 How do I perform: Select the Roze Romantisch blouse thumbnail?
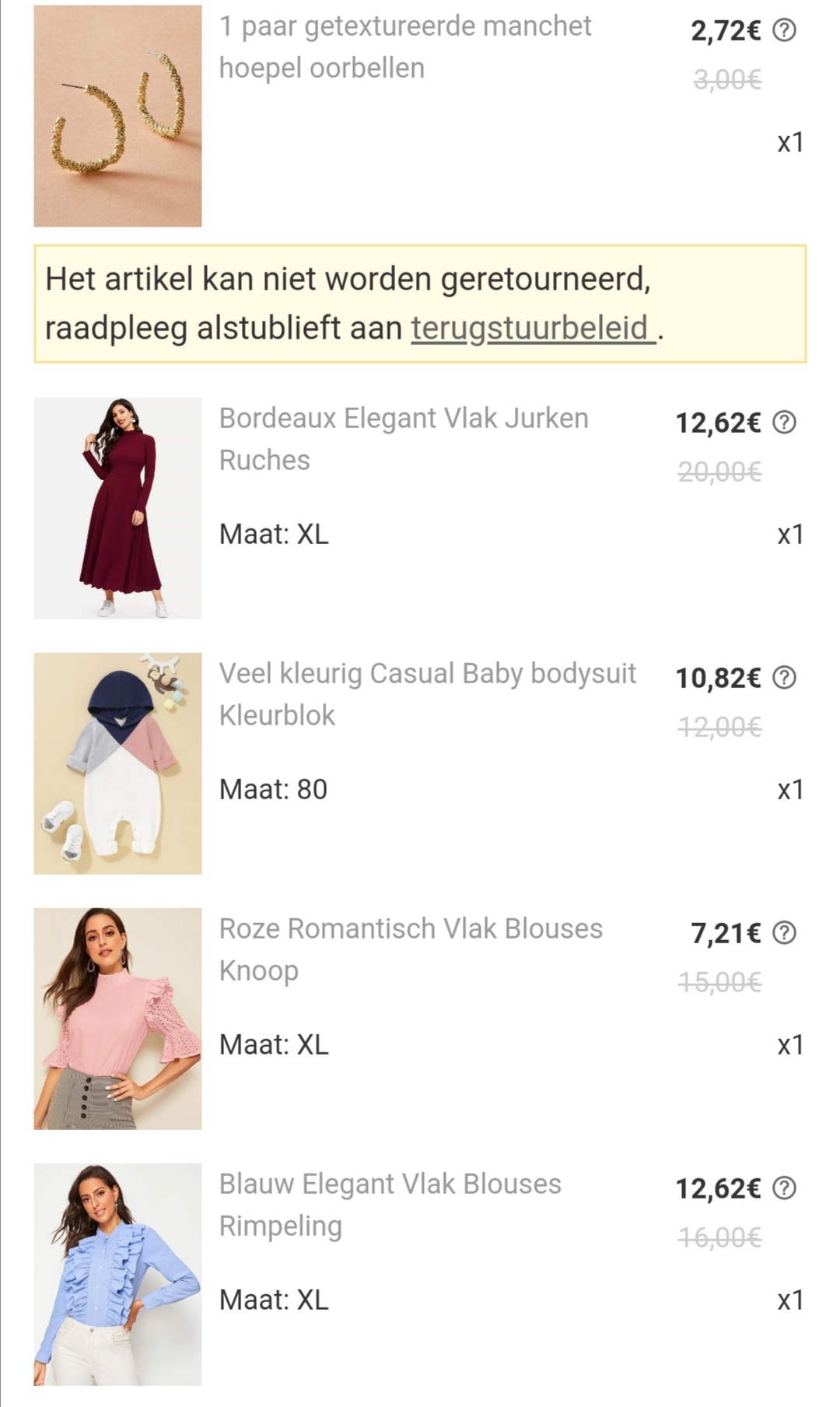pos(117,1019)
